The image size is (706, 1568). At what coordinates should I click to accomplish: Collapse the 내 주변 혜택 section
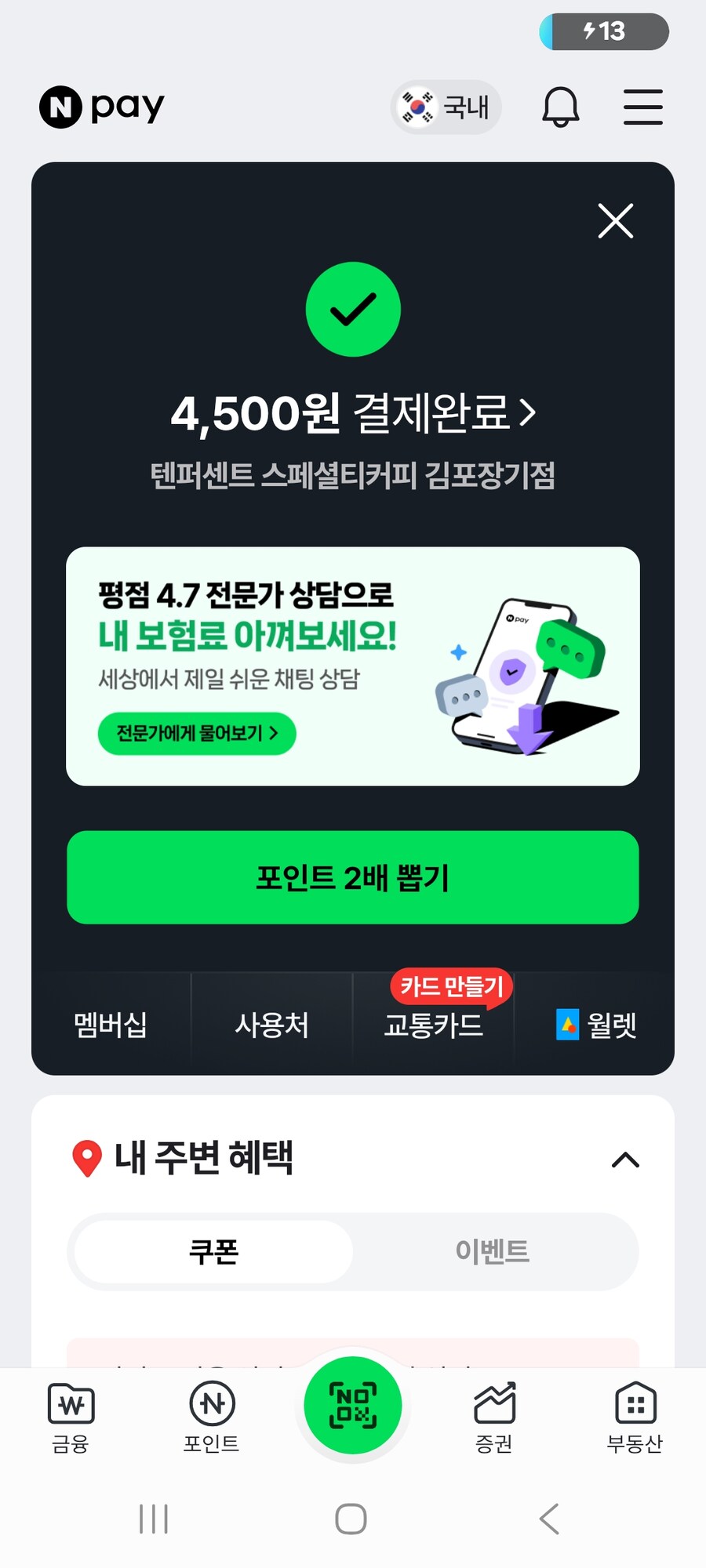(625, 1160)
